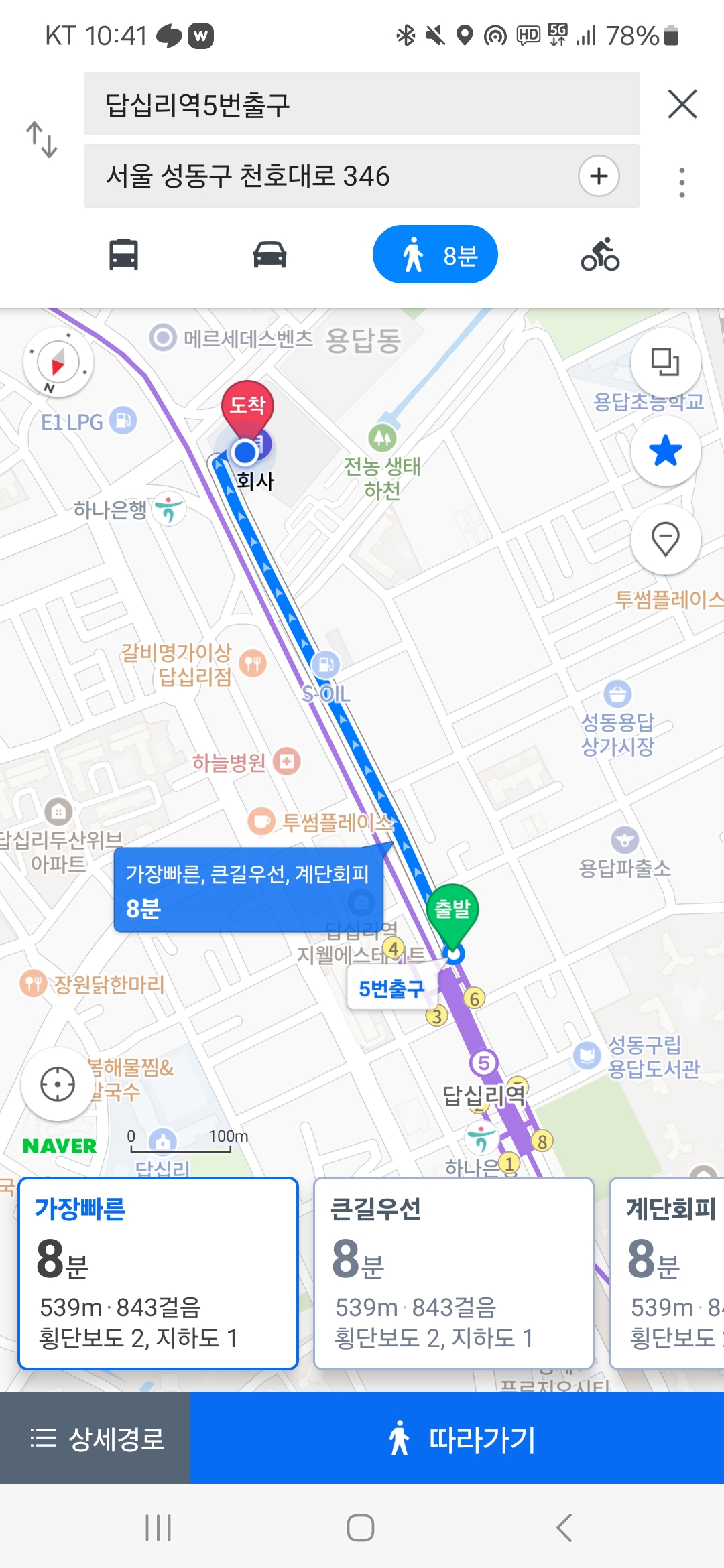Tap the location pin map button
This screenshot has width=724, height=1568.
665,539
